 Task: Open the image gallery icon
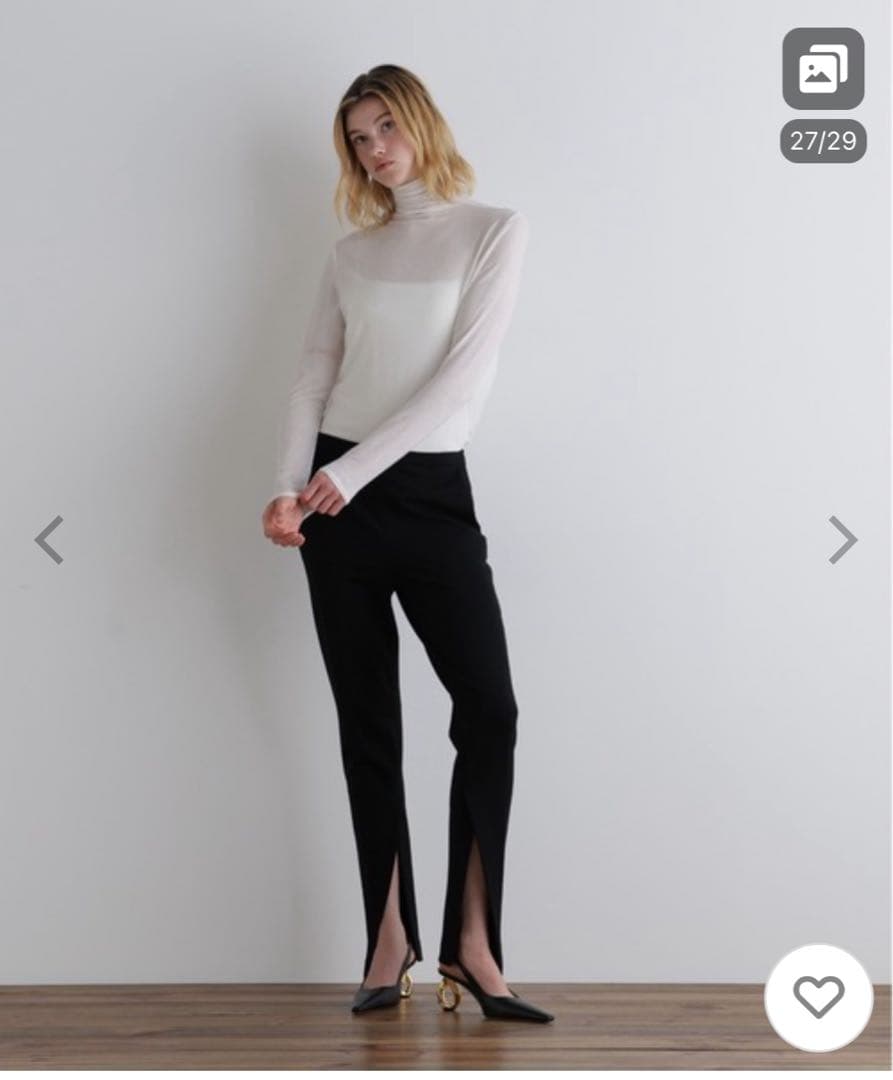(823, 69)
